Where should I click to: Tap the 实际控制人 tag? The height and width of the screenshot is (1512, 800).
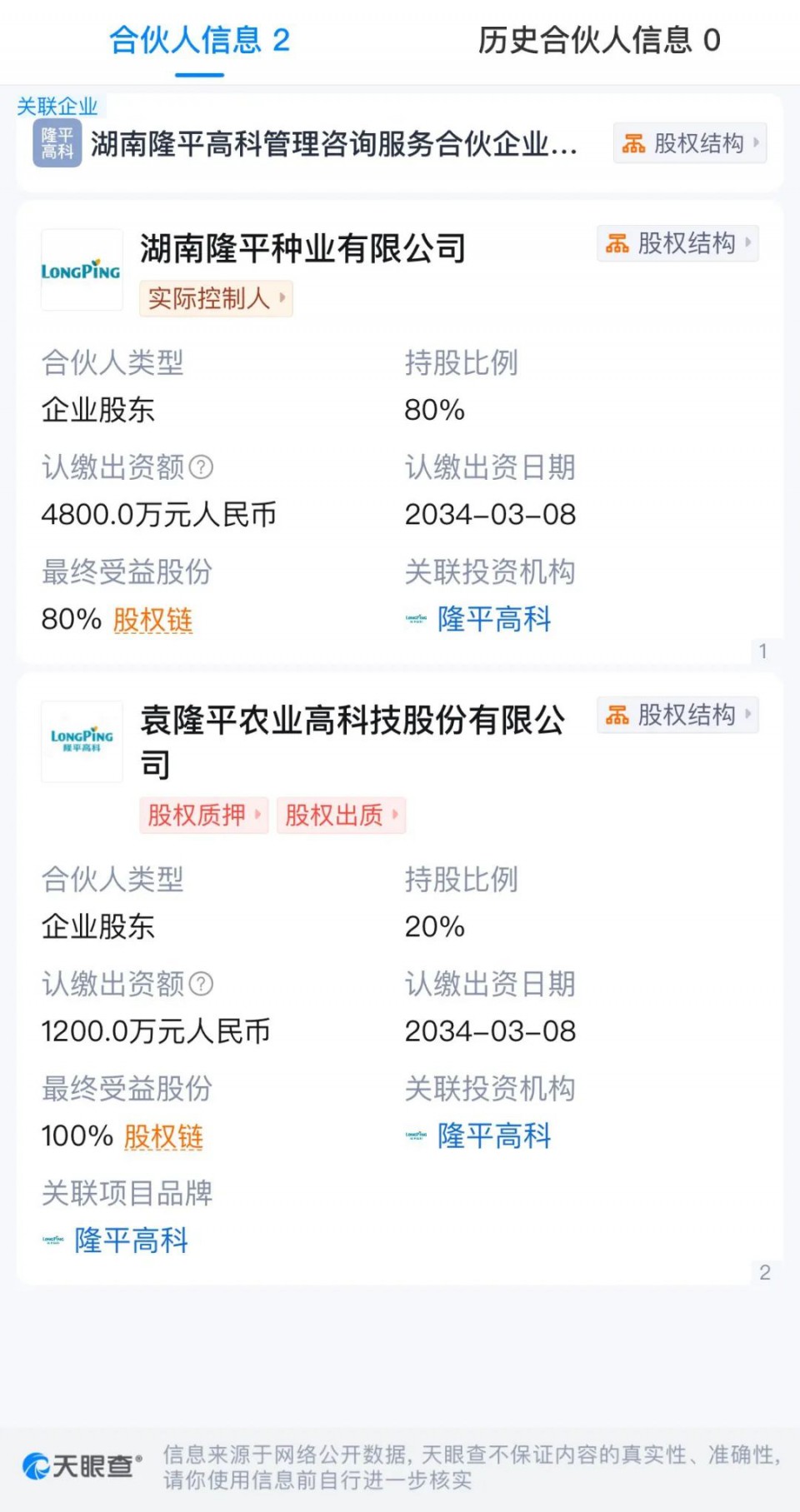(x=216, y=298)
